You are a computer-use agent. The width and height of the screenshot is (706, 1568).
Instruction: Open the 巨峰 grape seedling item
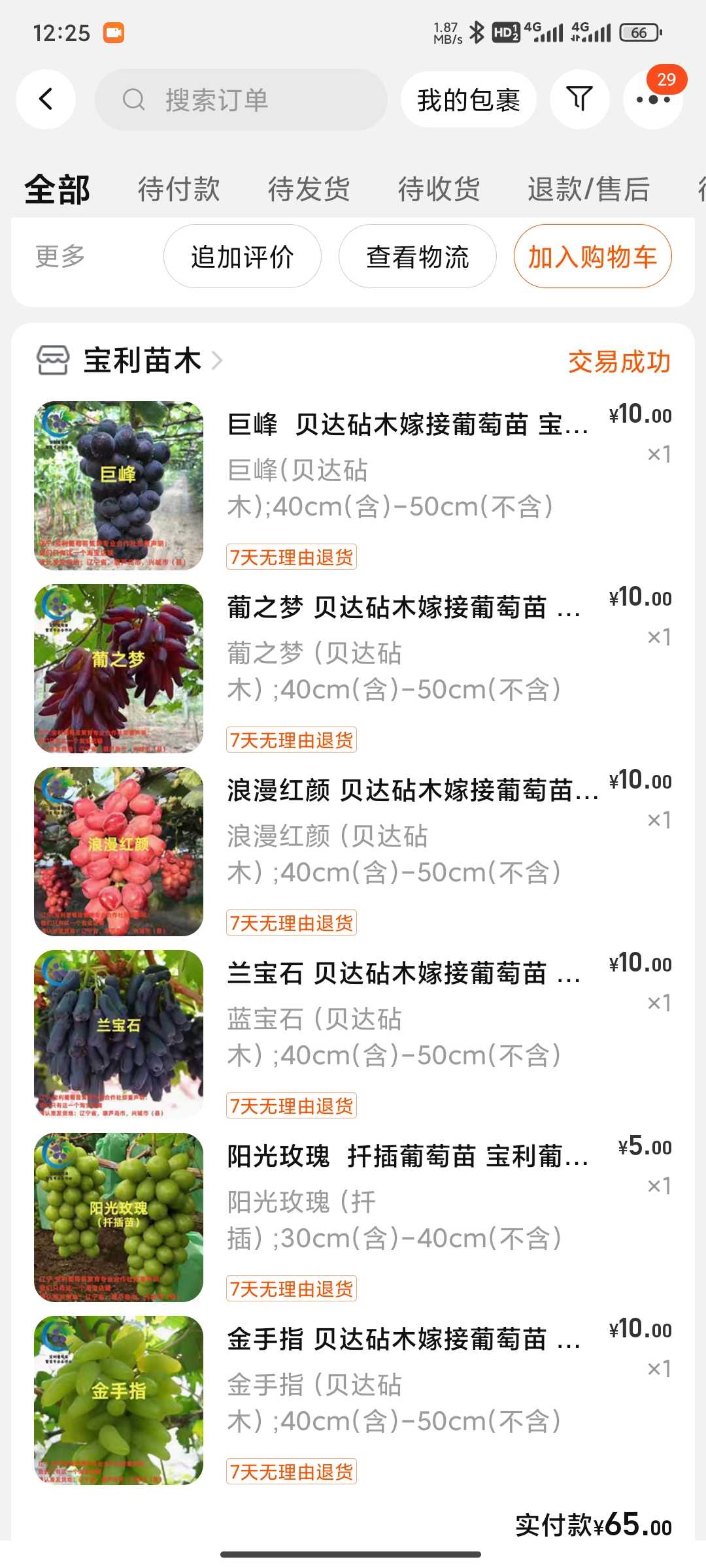tap(353, 486)
